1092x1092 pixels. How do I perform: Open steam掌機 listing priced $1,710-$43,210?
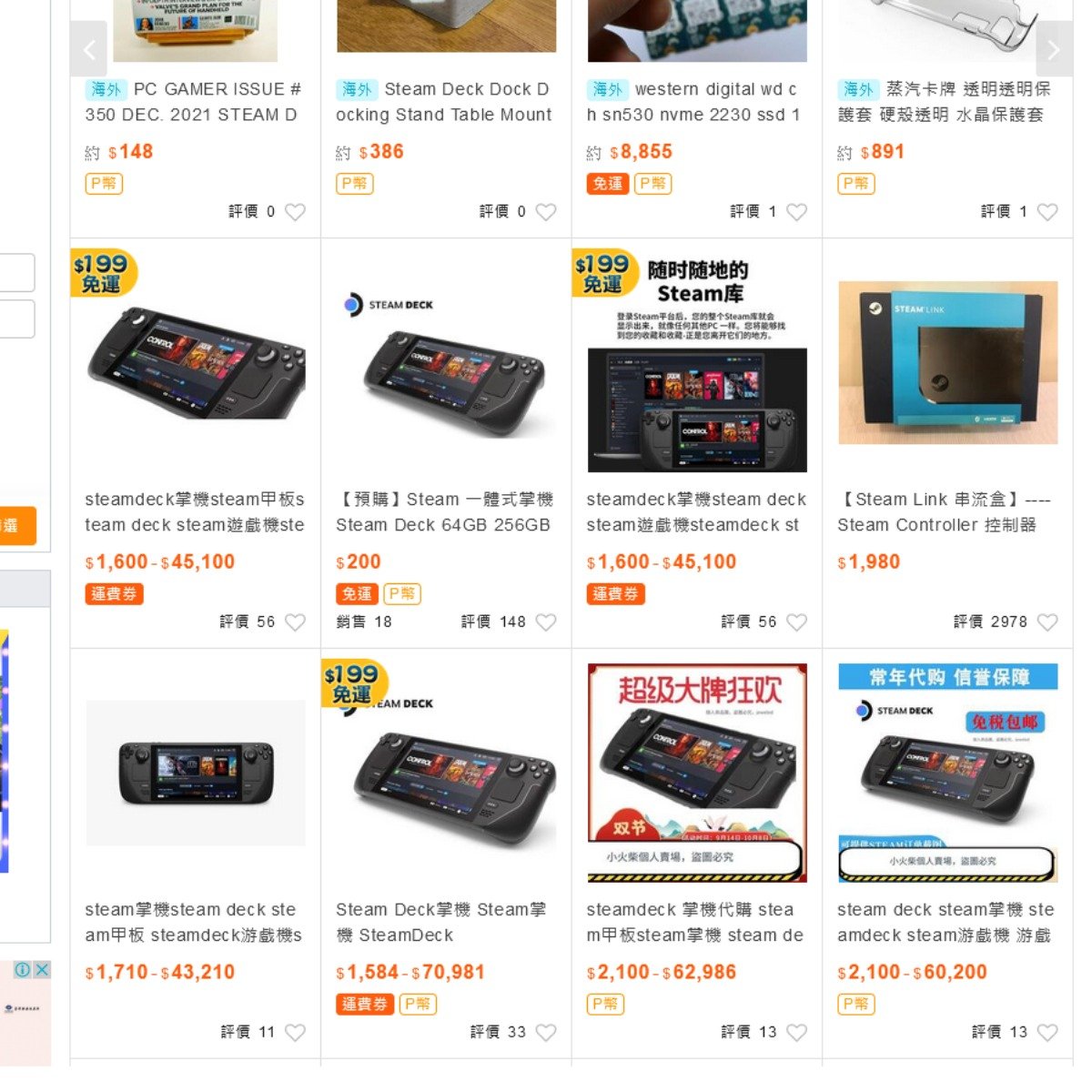tap(193, 922)
